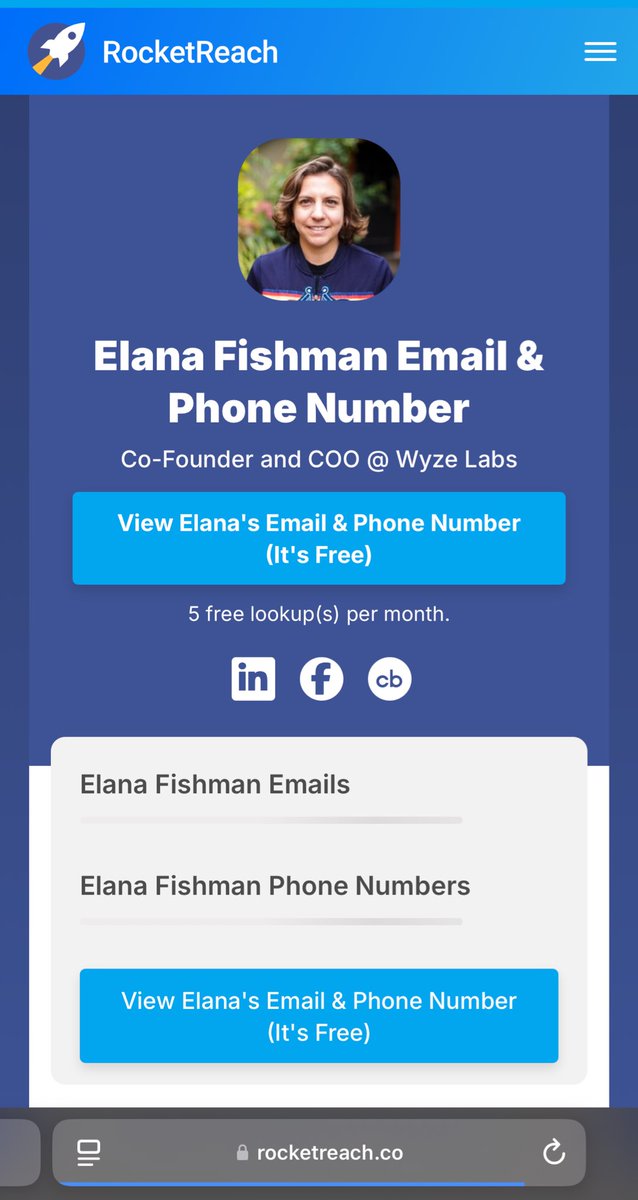Screen dimensions: 638x1200
Task: Open Elana's Facebook profile icon
Action: tap(321, 679)
